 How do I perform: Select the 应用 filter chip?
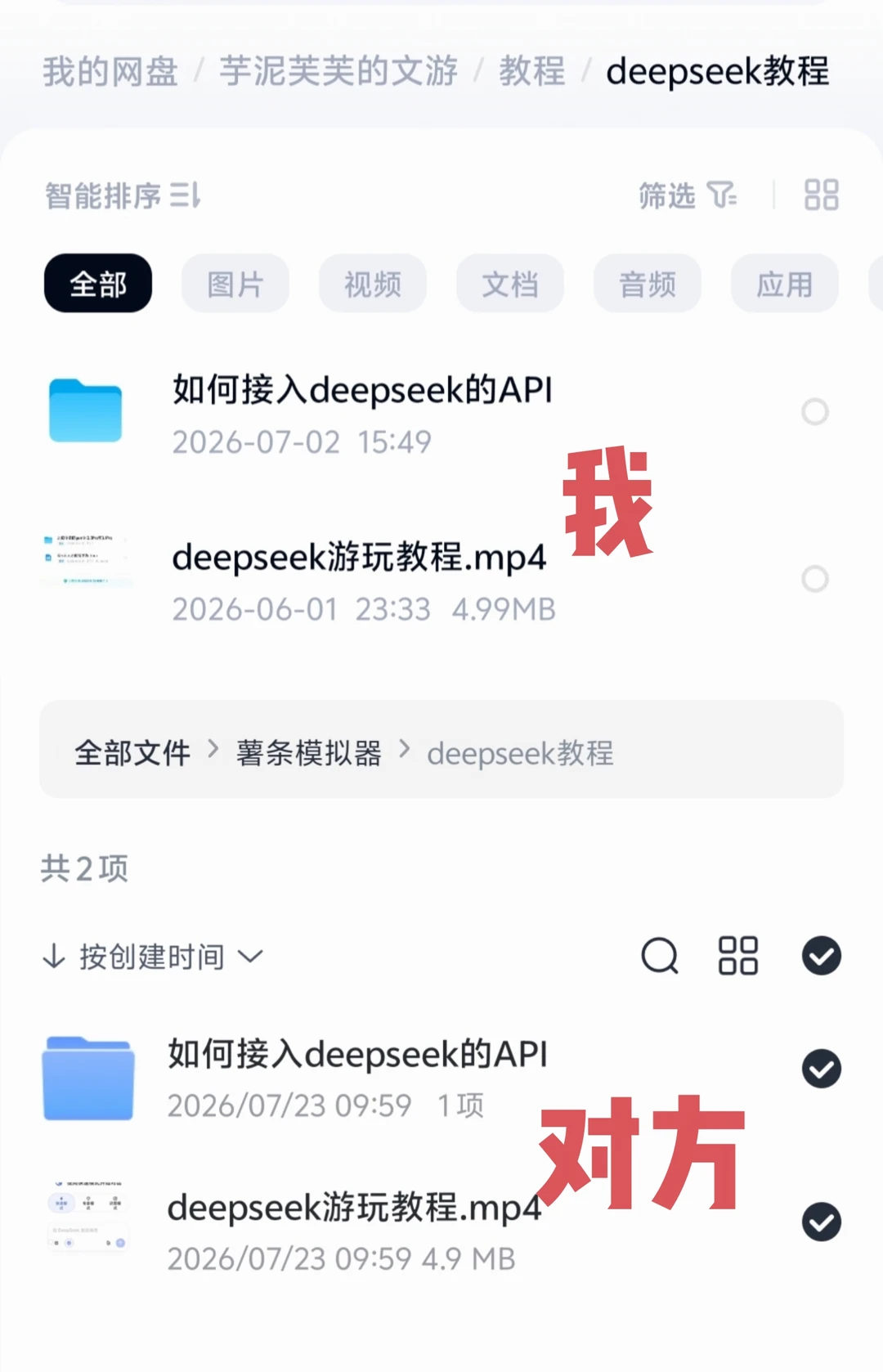tap(785, 284)
